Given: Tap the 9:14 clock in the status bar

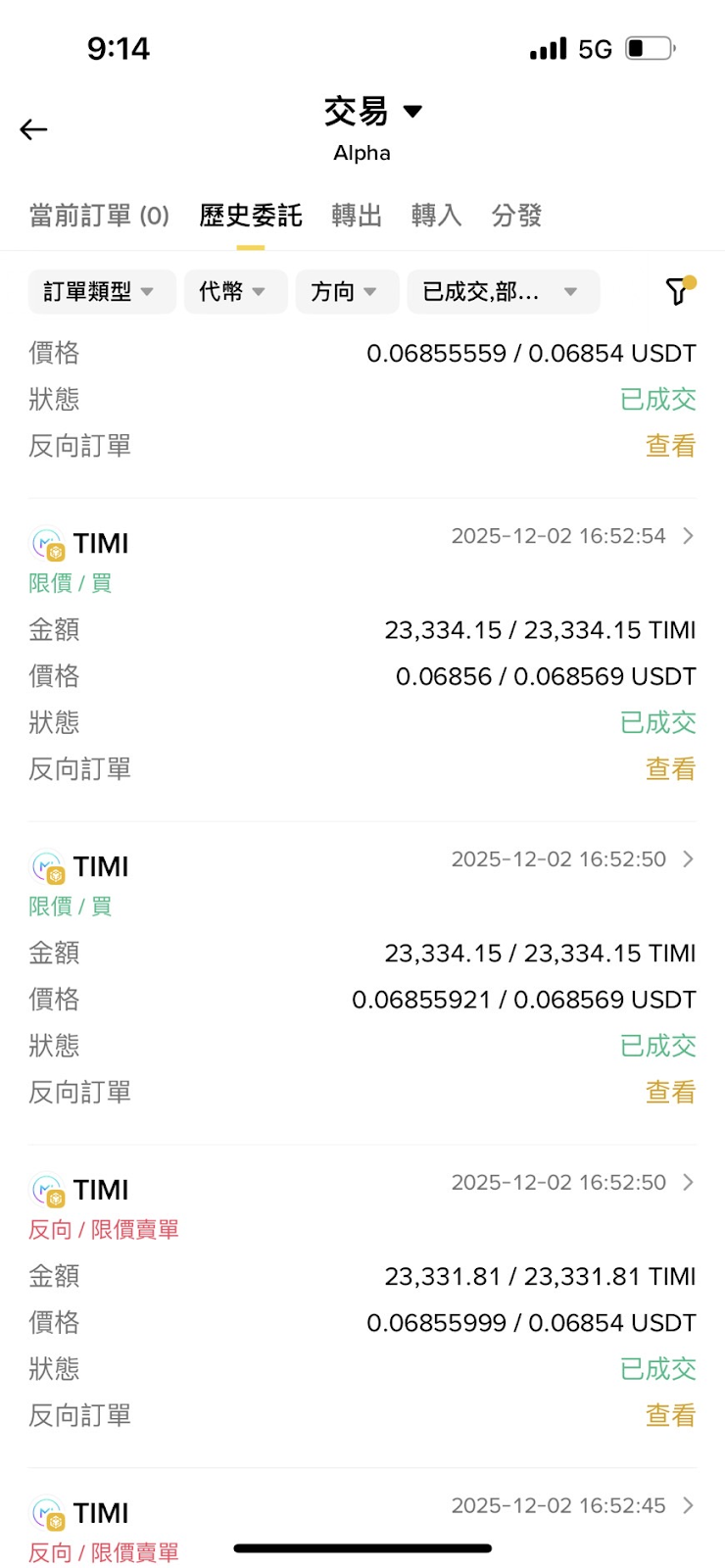Looking at the screenshot, I should pos(117,46).
